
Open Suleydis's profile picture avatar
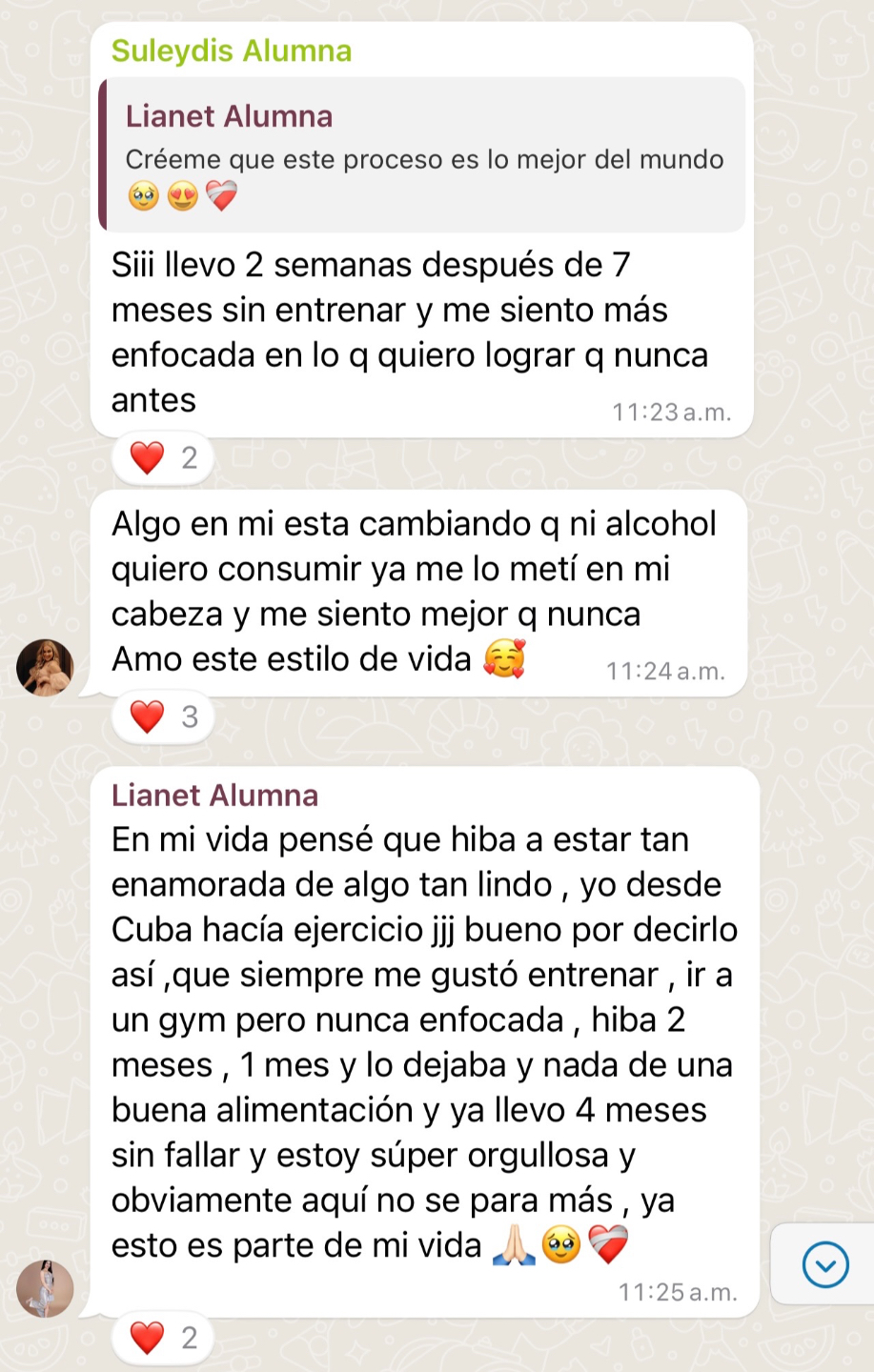[45, 667]
